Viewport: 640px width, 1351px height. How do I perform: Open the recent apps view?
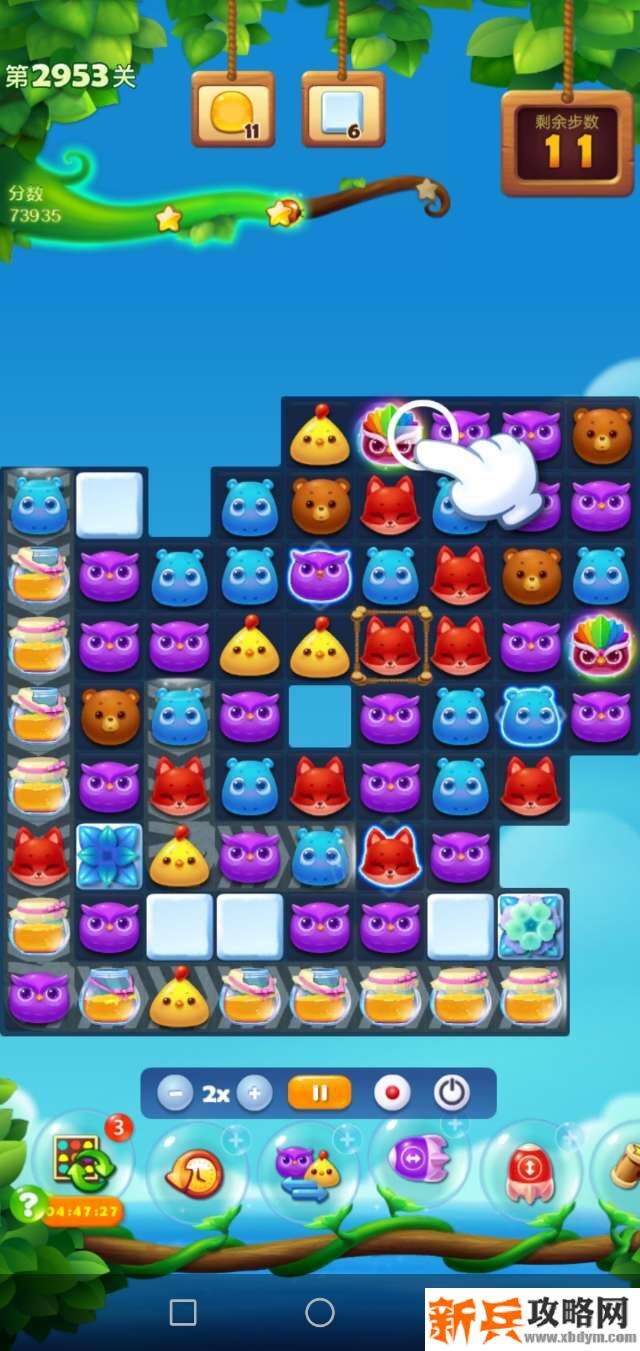[x=183, y=1312]
